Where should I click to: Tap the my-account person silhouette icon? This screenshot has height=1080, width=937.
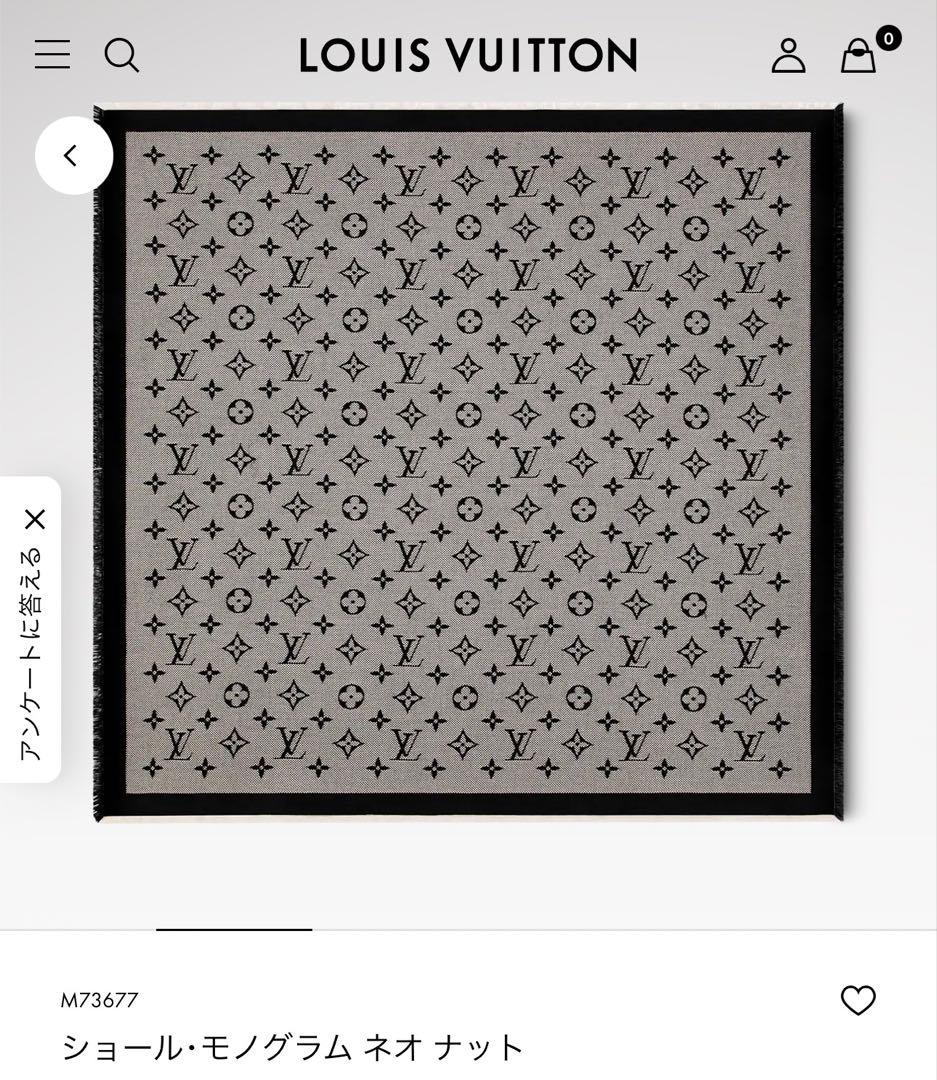[x=789, y=55]
